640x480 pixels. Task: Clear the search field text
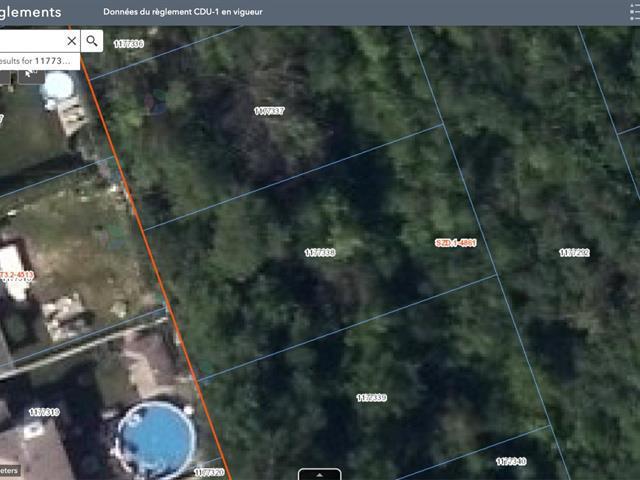pos(71,41)
